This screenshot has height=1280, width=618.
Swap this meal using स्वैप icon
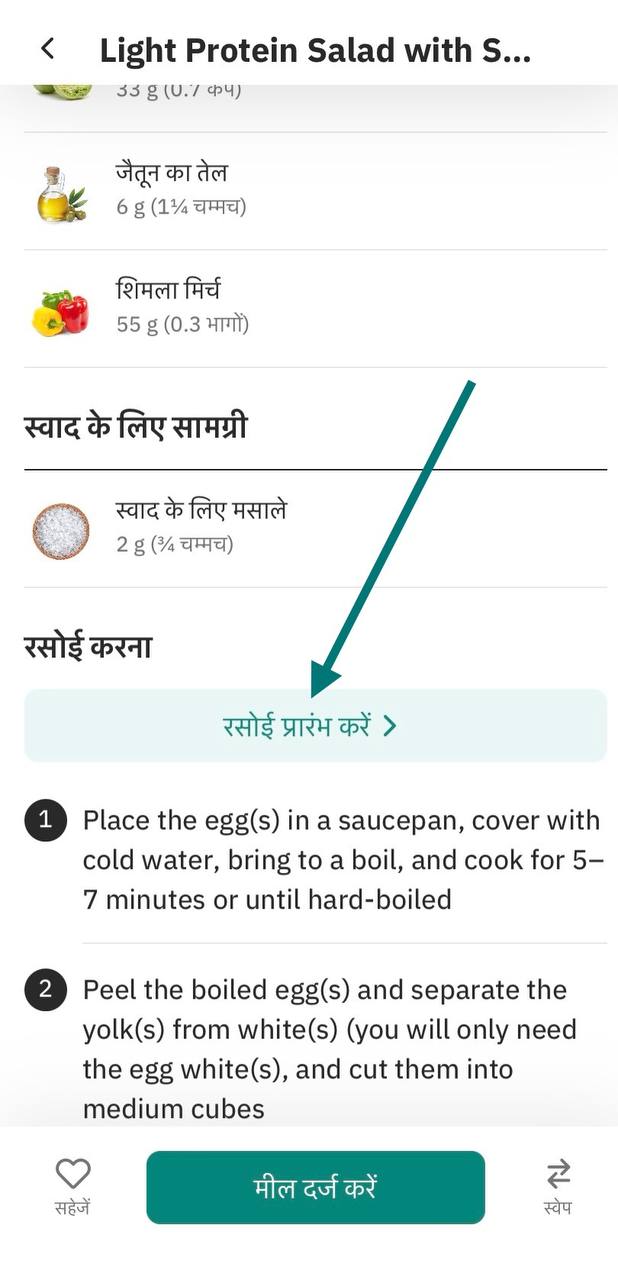[x=558, y=1176]
